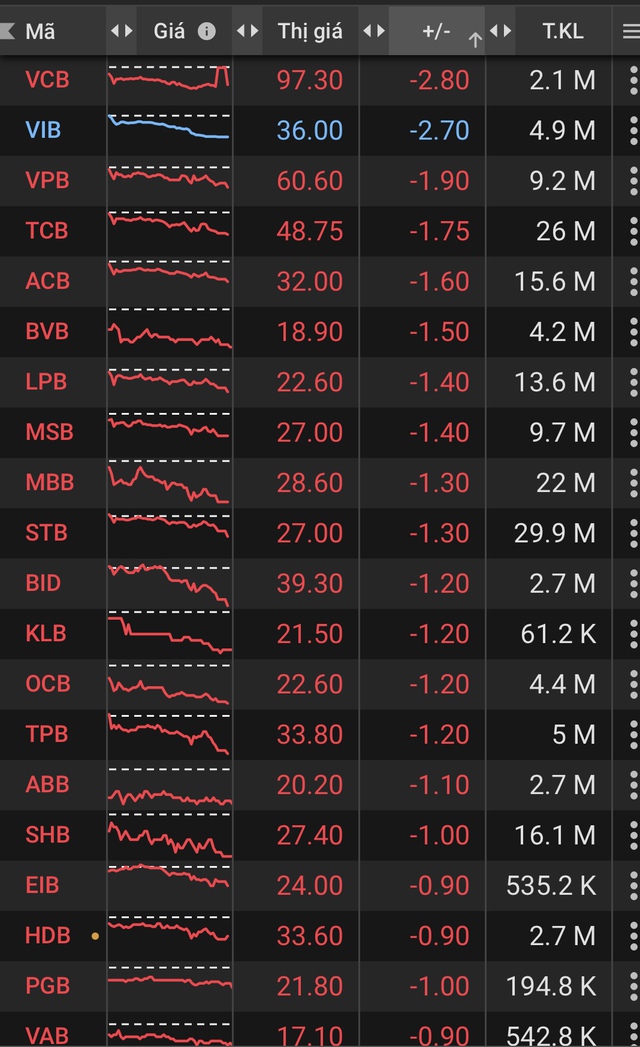Open the VPB stock row
The width and height of the screenshot is (640, 1047).
tap(320, 180)
